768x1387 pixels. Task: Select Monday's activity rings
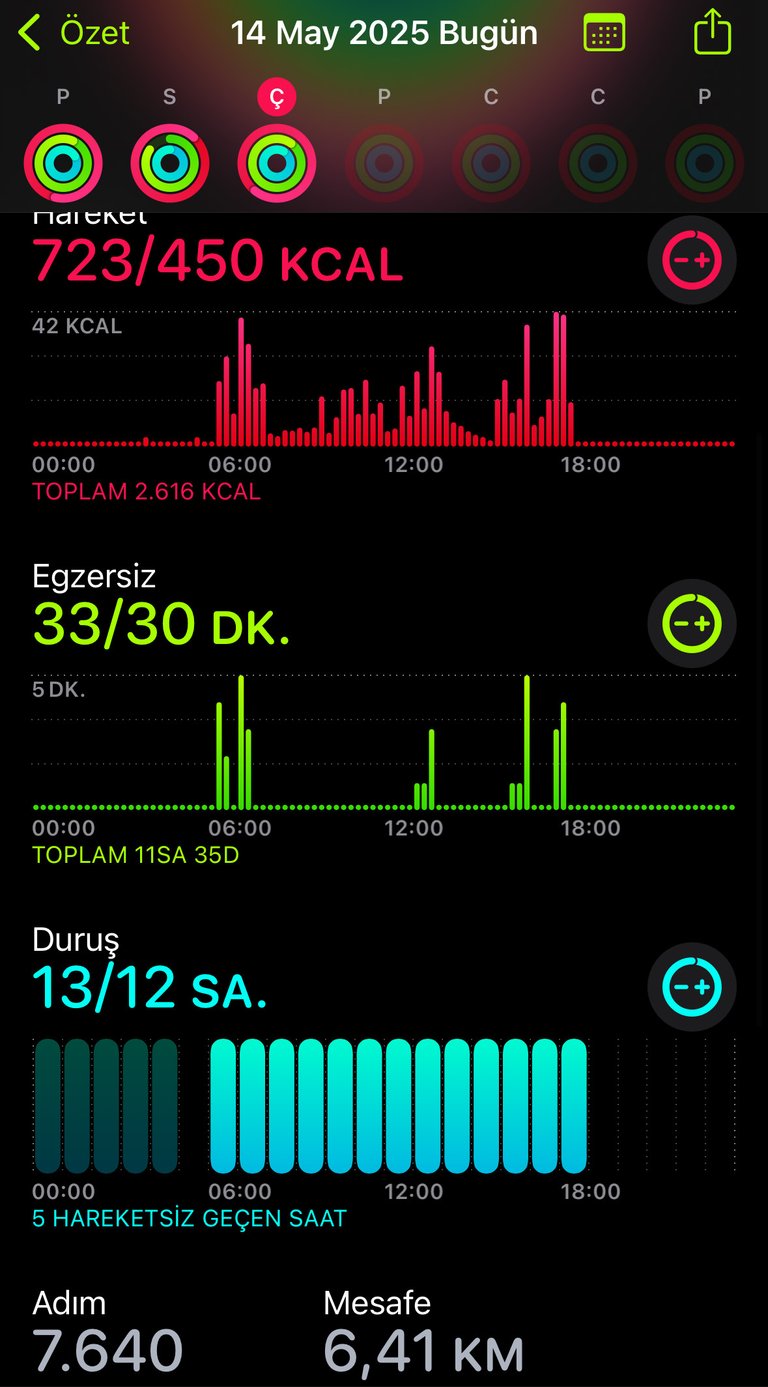click(63, 163)
